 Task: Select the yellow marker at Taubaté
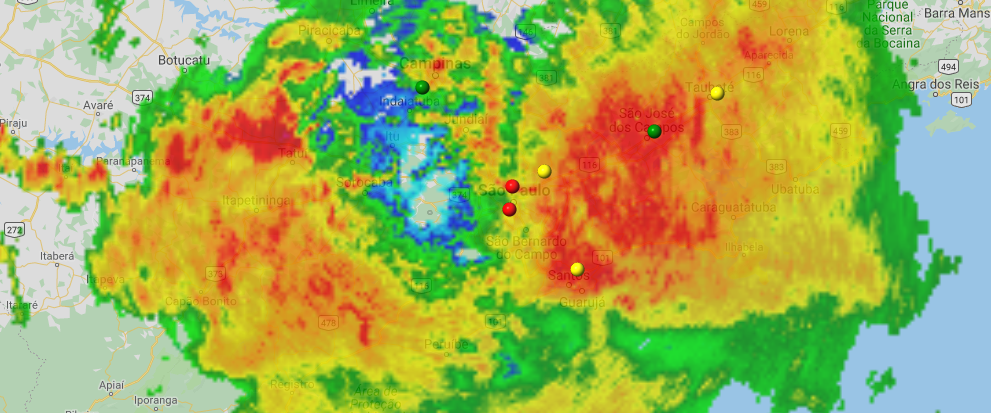717,93
